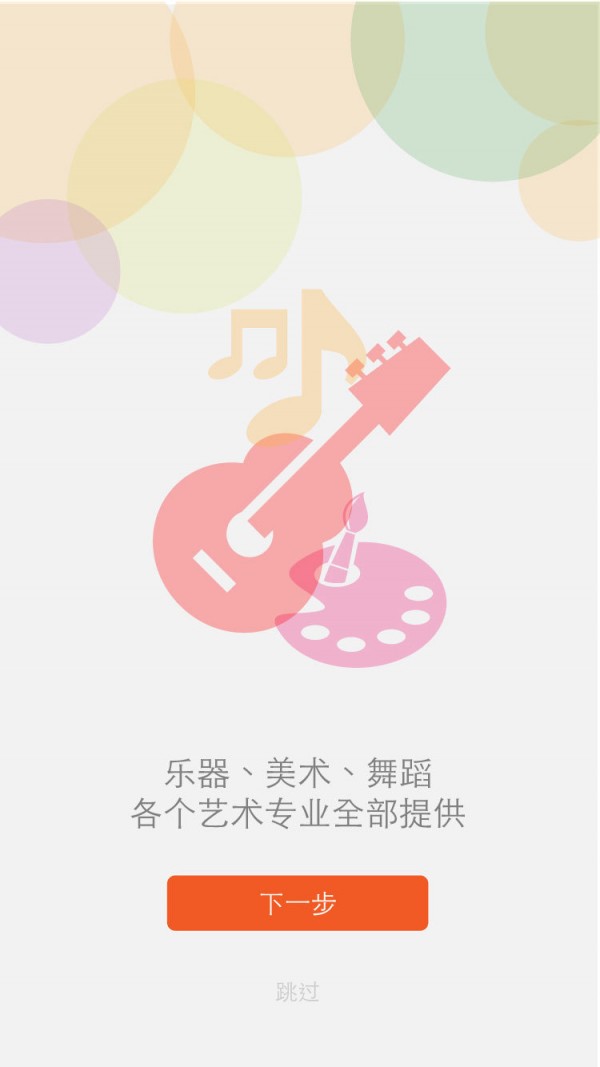
Task: Tap the orange 下一步 button
Action: pos(297,903)
